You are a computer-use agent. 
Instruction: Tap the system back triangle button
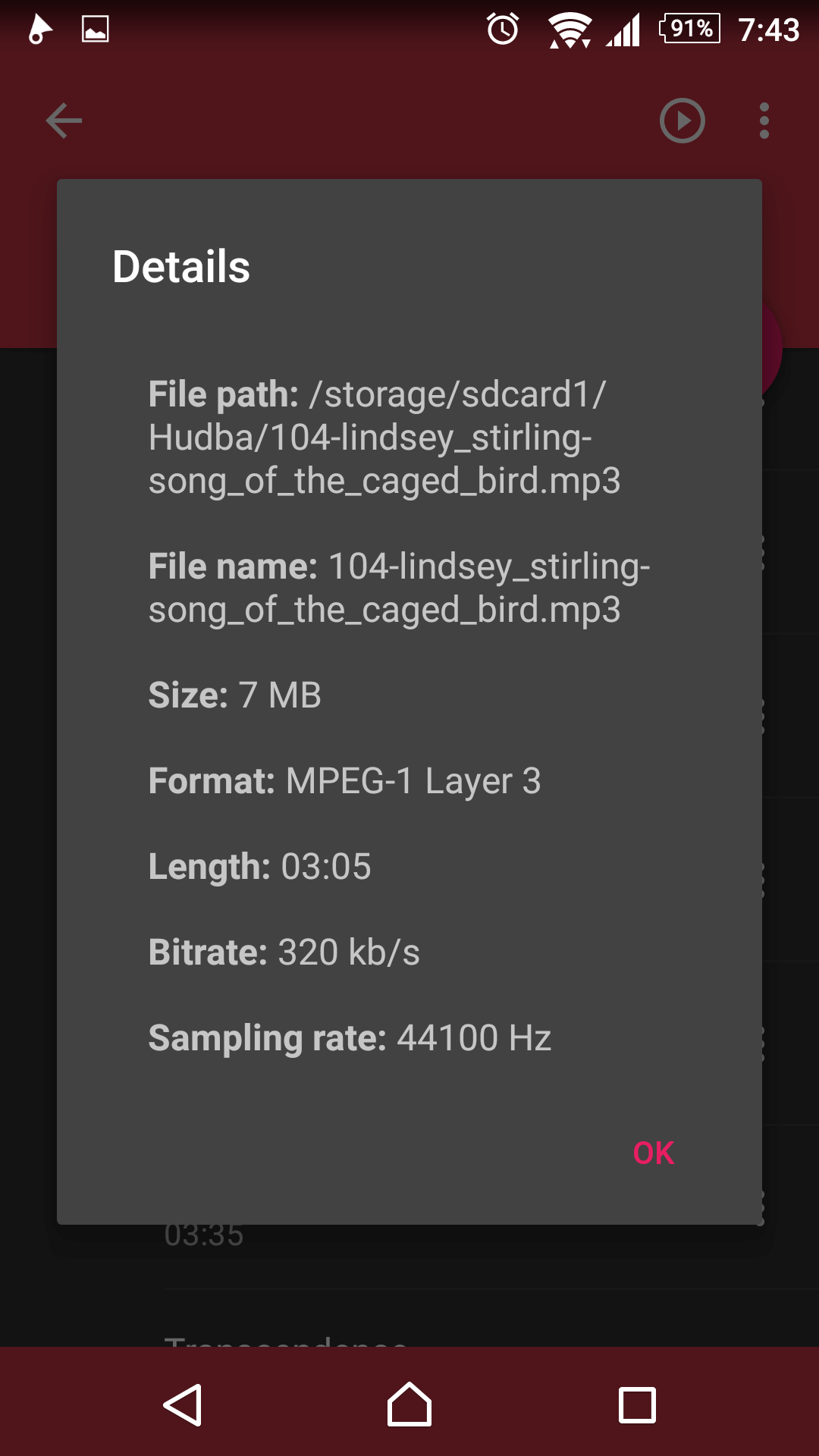tap(183, 1404)
